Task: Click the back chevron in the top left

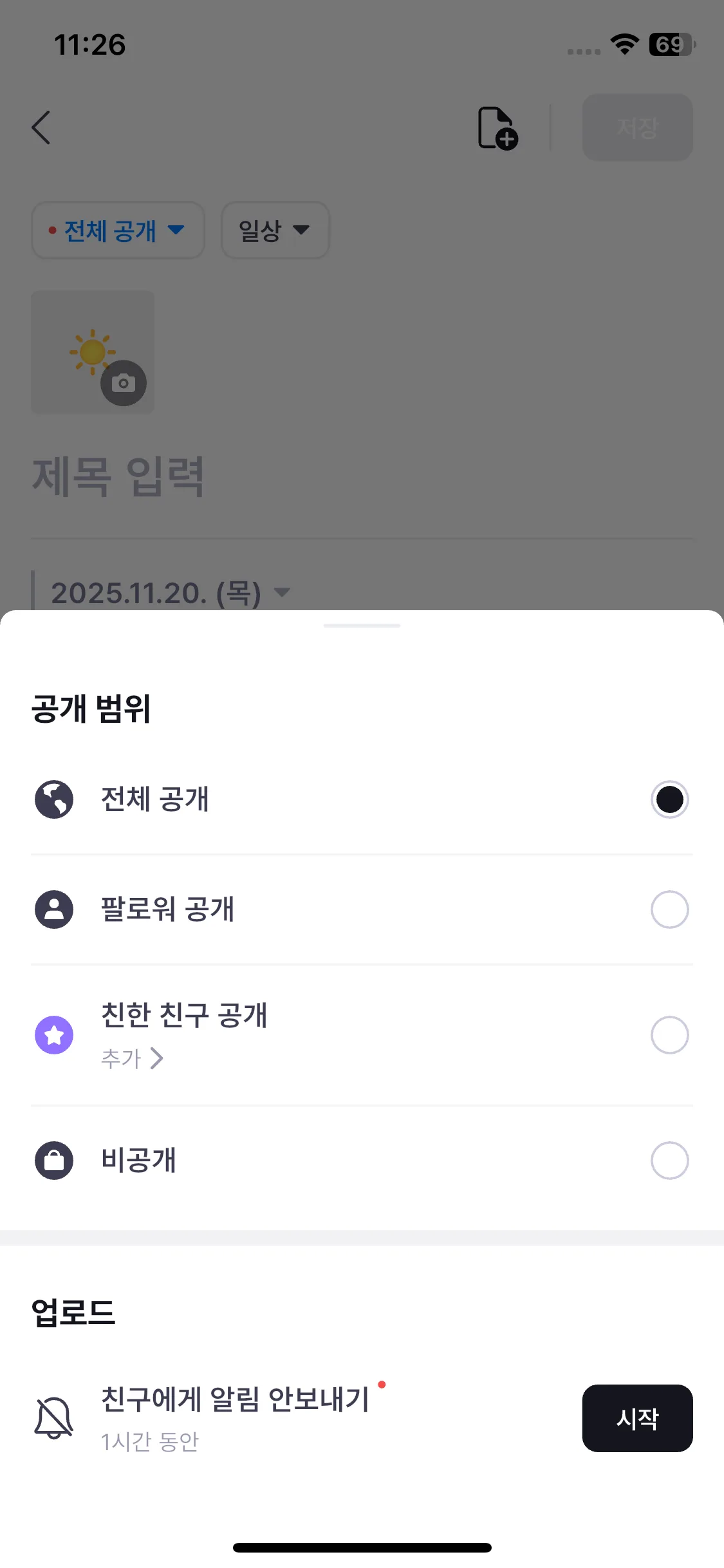Action: pyautogui.click(x=41, y=127)
